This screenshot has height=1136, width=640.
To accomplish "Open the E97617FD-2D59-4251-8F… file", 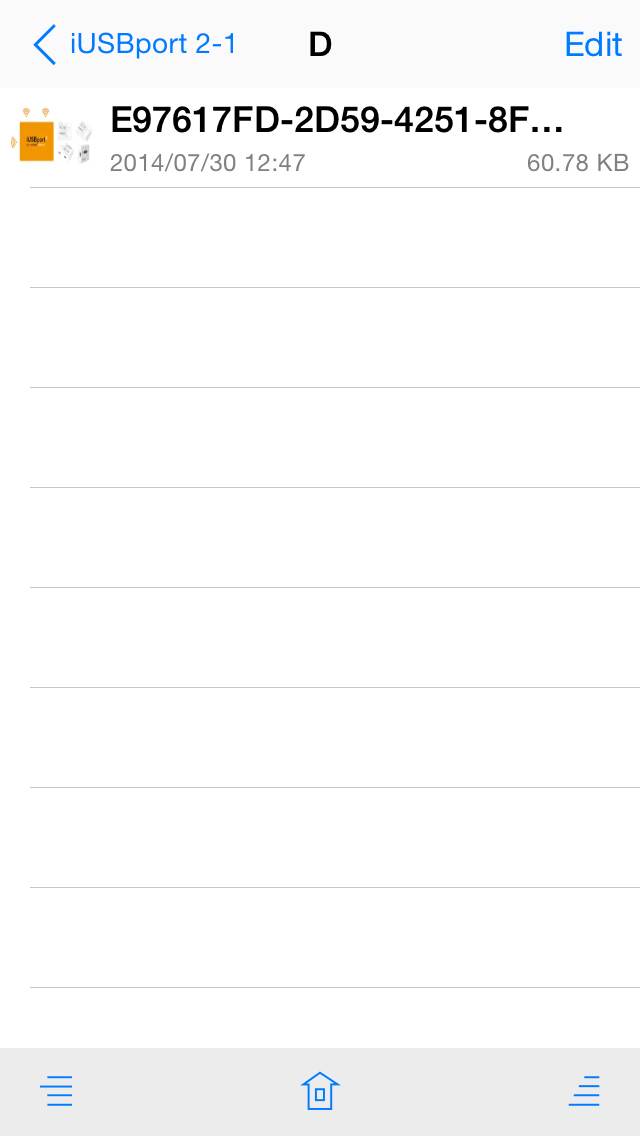I will click(x=320, y=138).
